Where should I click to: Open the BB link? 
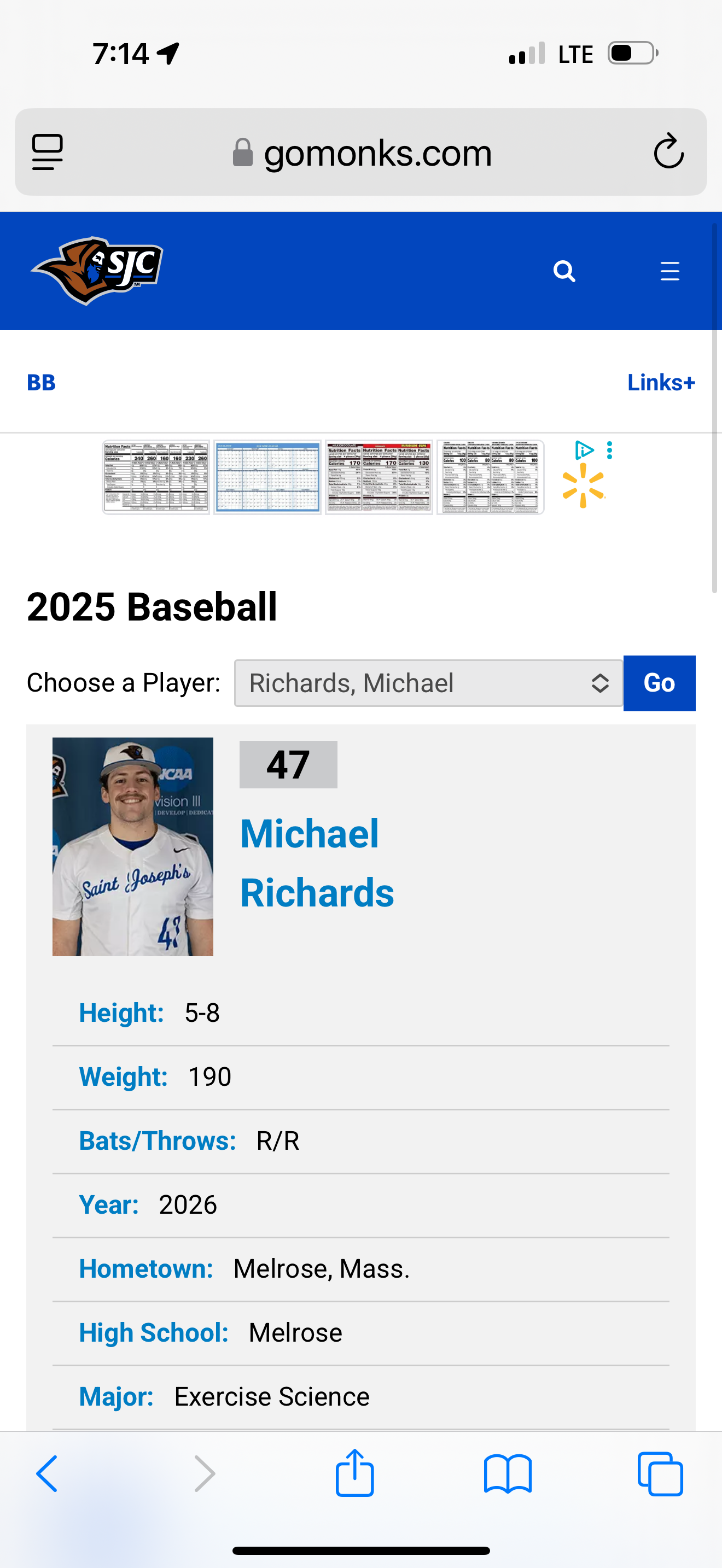coord(42,383)
